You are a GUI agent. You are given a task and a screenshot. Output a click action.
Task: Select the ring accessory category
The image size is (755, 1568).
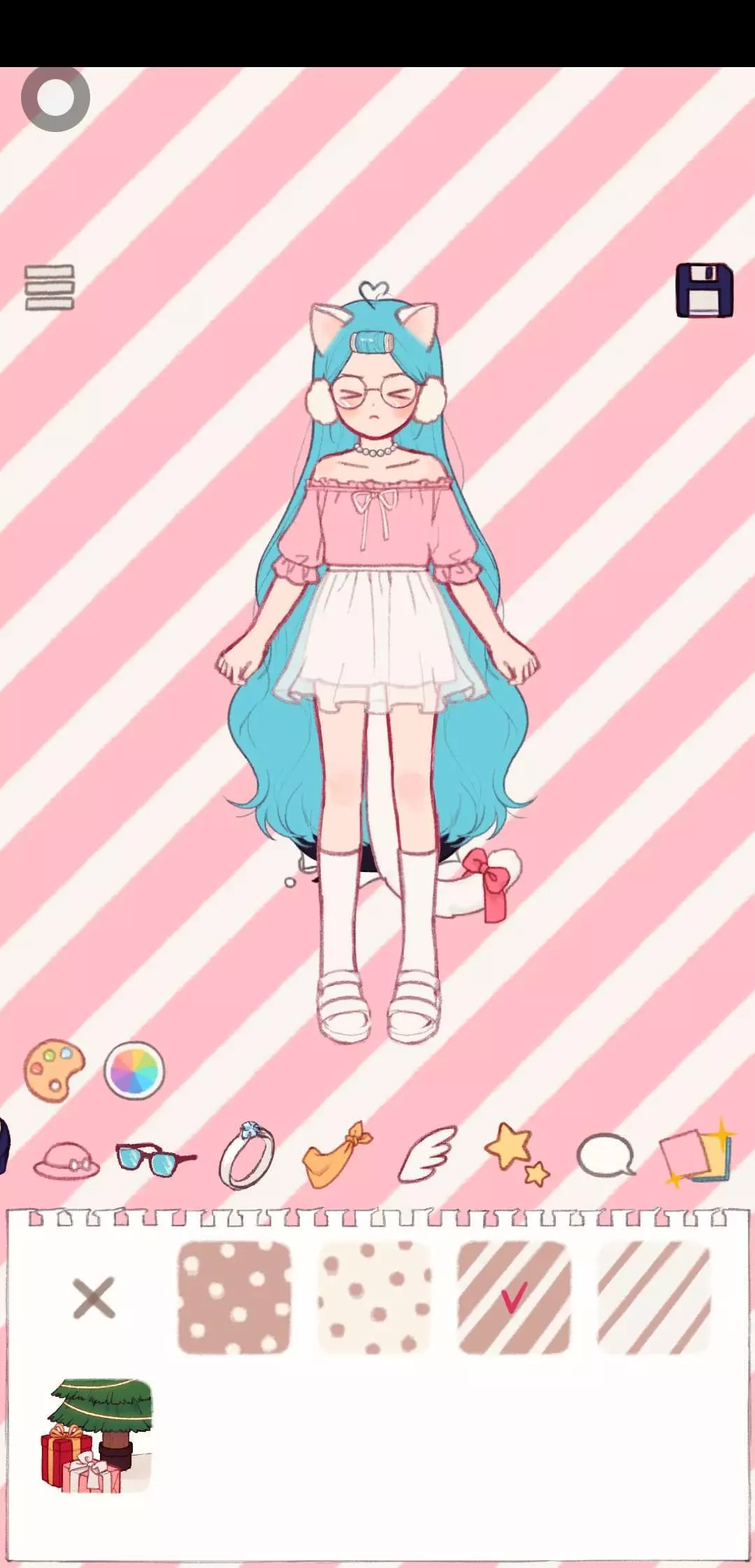(x=247, y=1155)
